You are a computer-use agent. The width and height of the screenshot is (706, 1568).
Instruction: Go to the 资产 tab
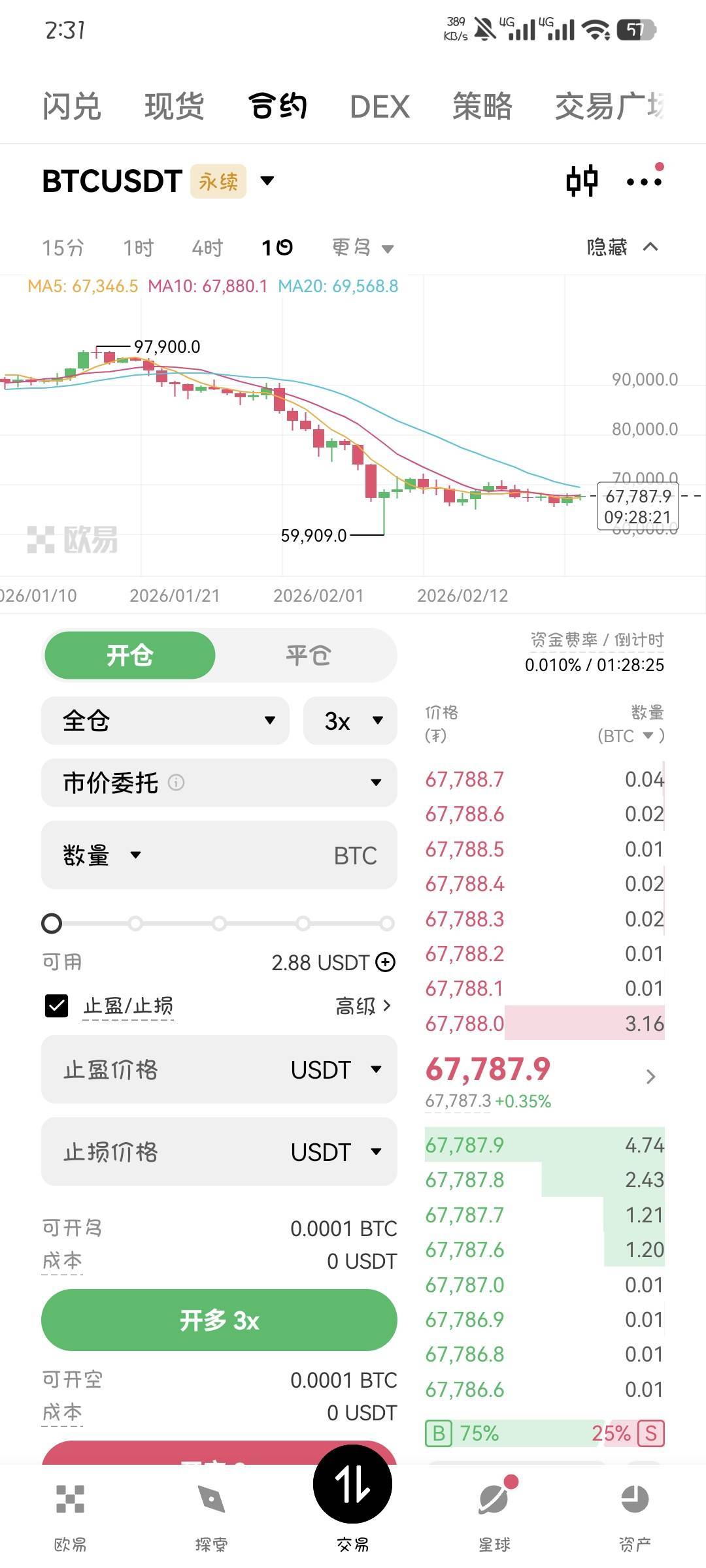point(634,1516)
